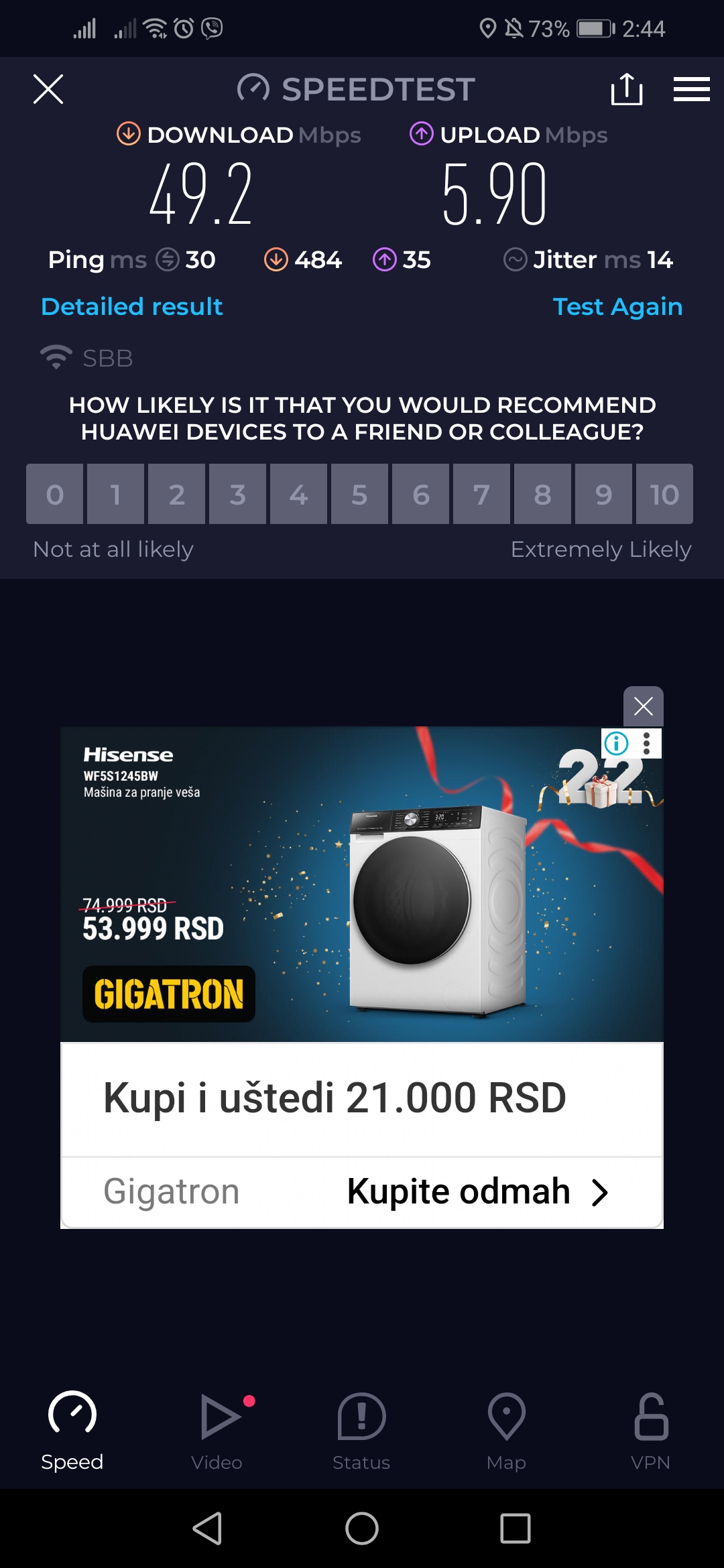Go back using system navigation

pyautogui.click(x=208, y=1528)
